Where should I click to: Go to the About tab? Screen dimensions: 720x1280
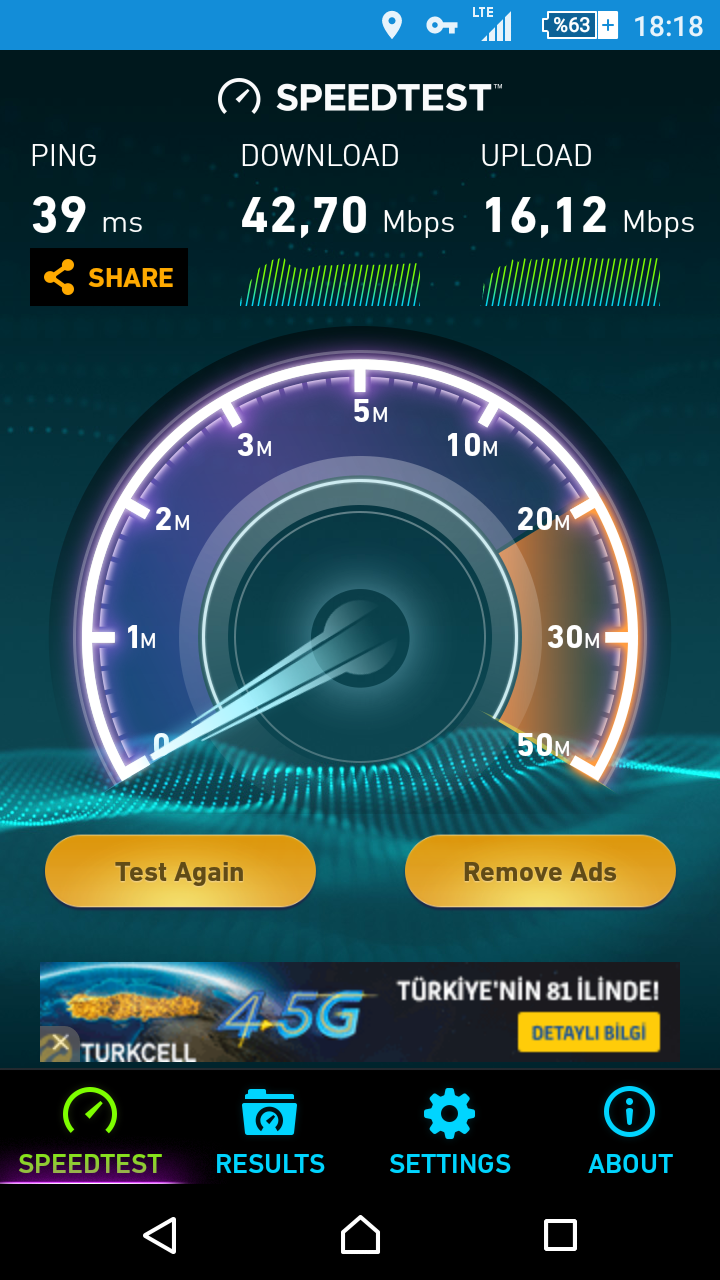click(x=630, y=1132)
